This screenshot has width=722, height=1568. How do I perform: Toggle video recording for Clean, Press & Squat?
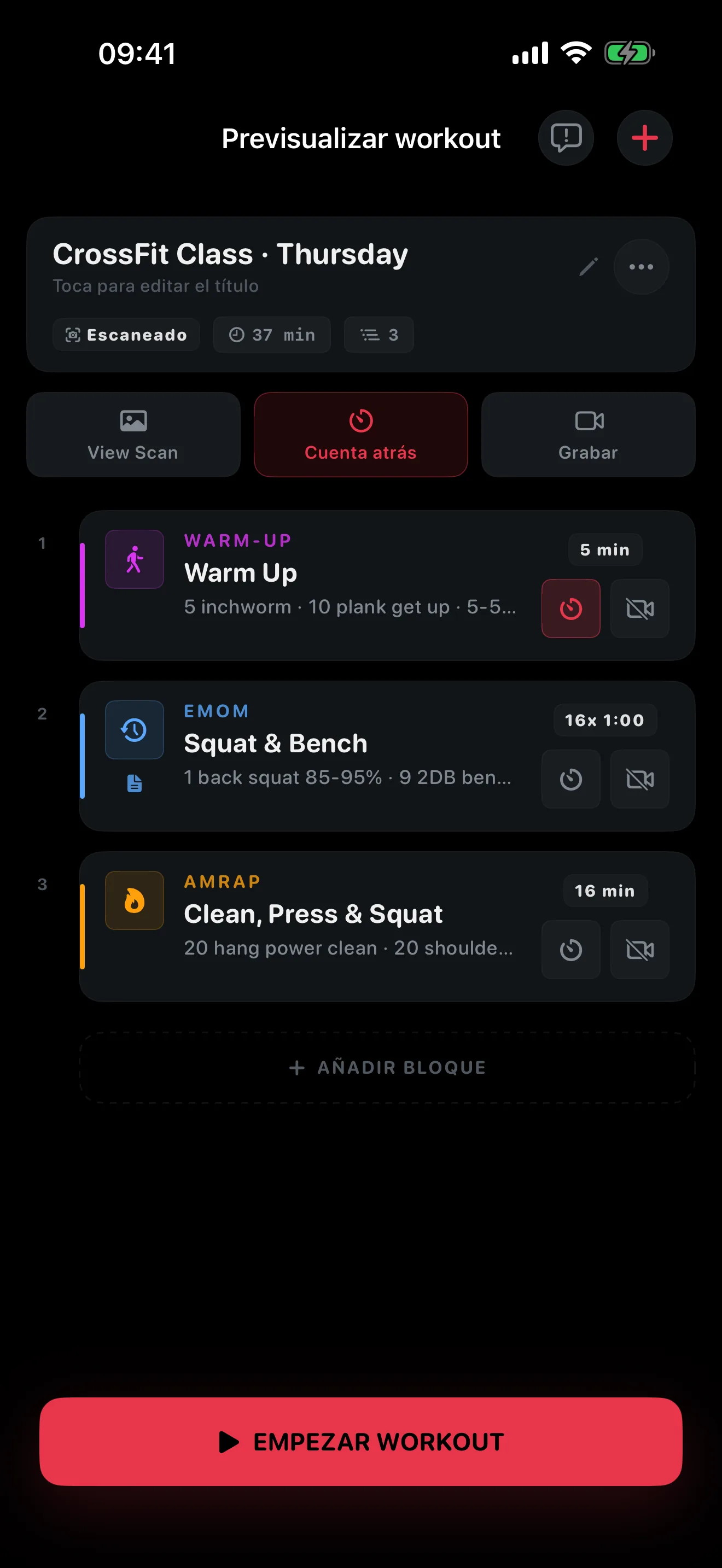(x=640, y=950)
